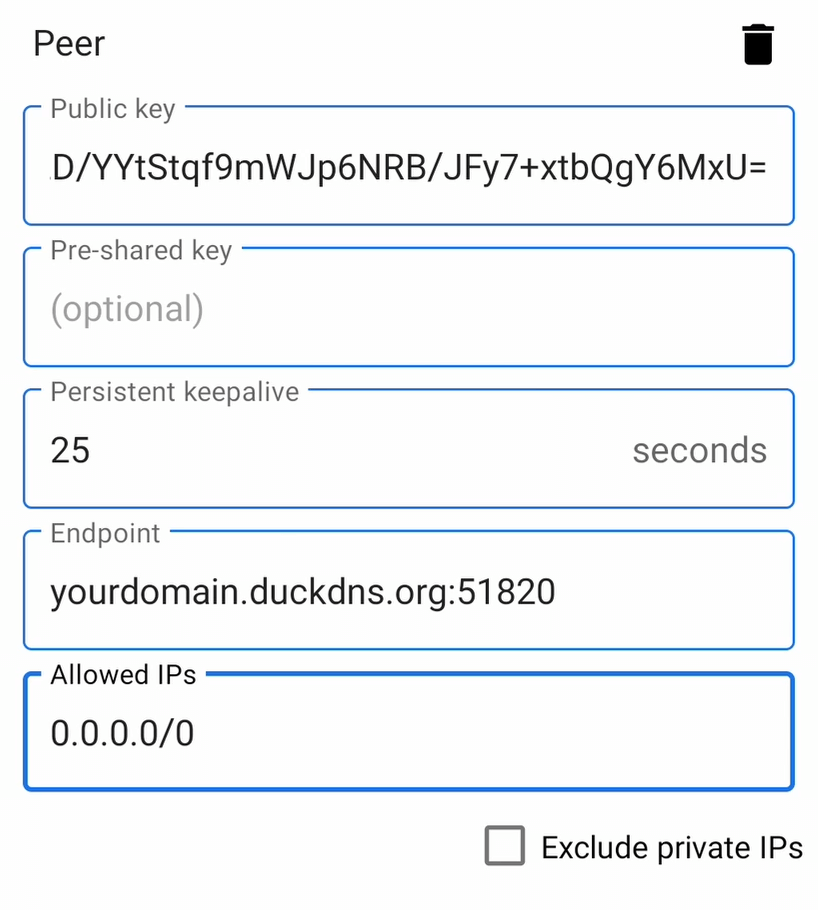This screenshot has height=910, width=818.
Task: Click the trash icon to delete this peer
Action: [758, 43]
